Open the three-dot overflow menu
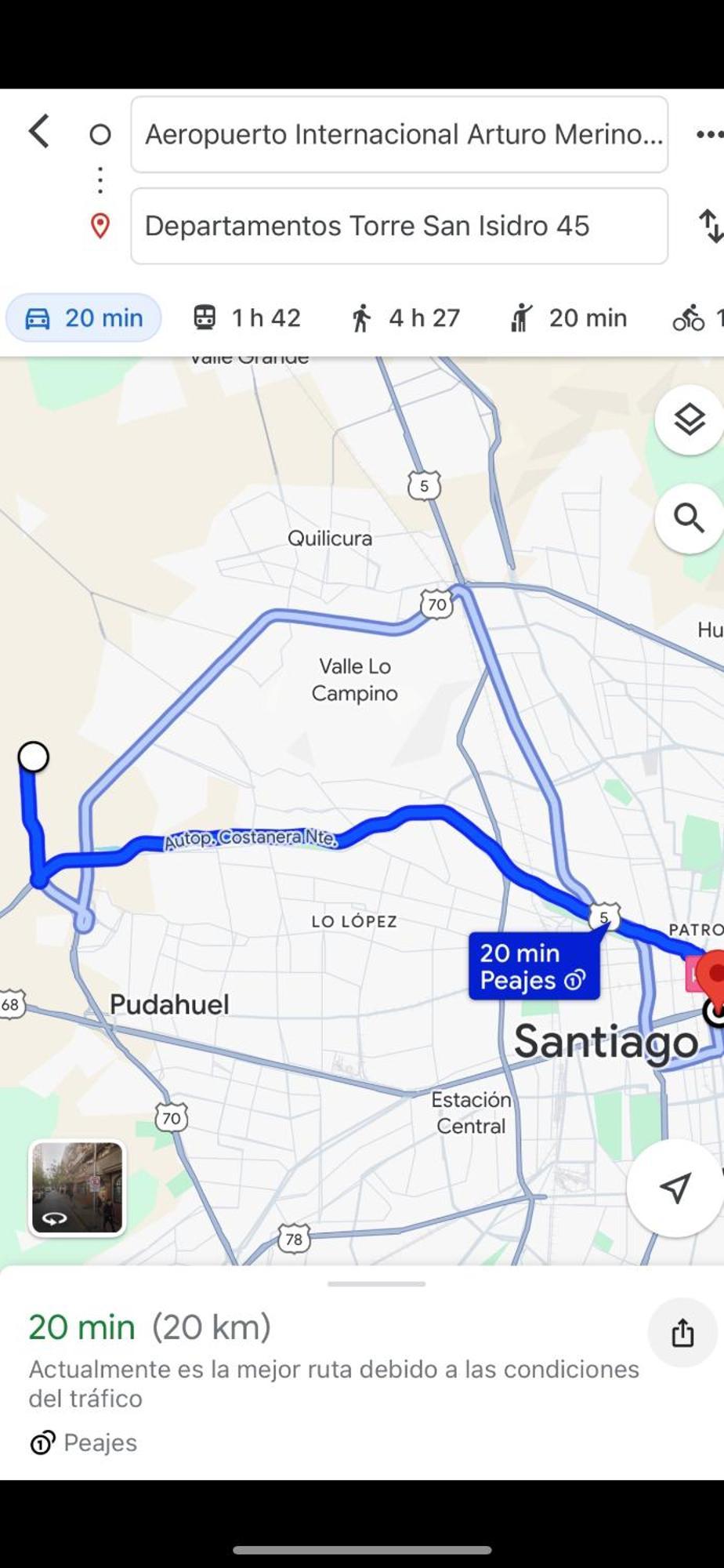 (708, 134)
